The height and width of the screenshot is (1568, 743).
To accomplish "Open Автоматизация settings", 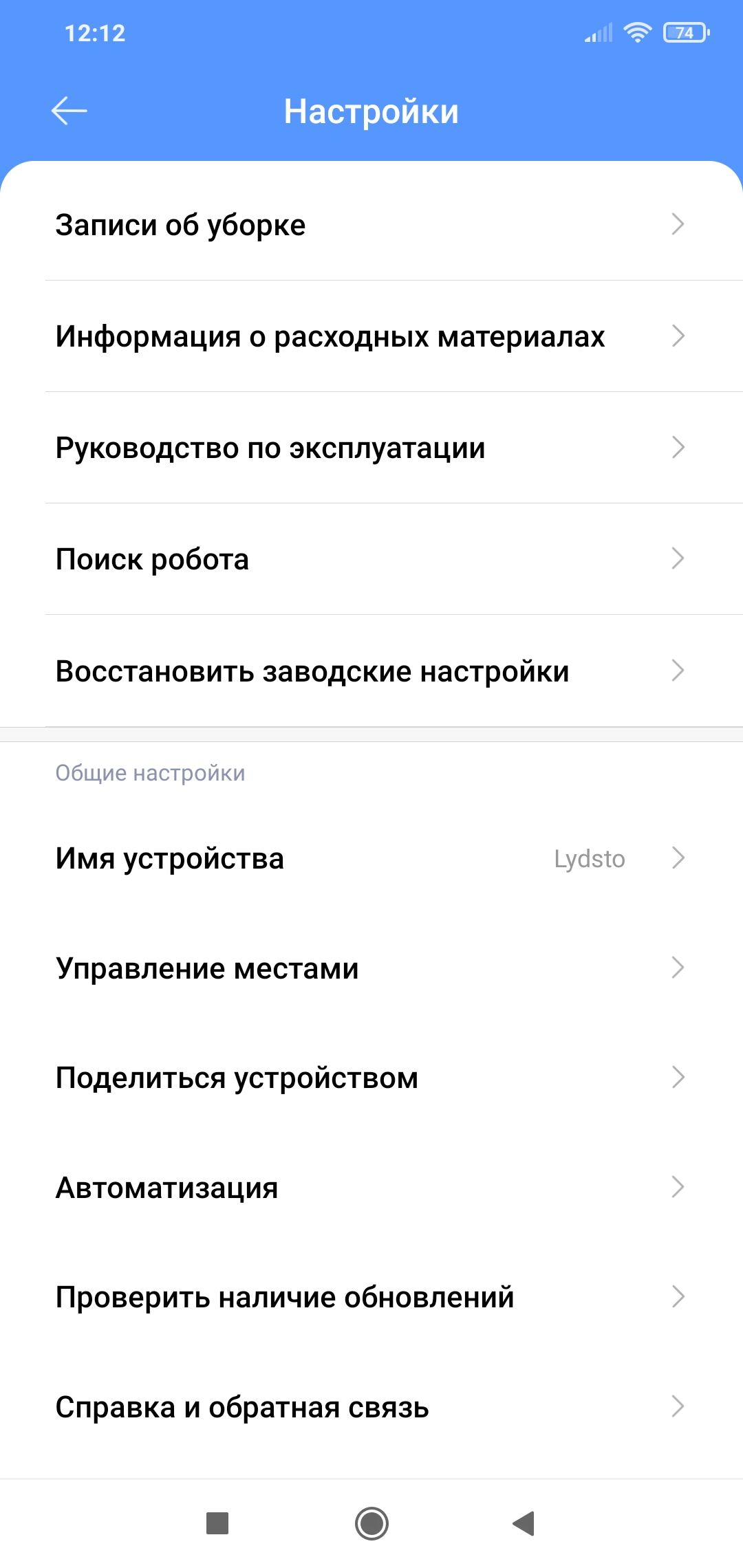I will pos(371,1188).
